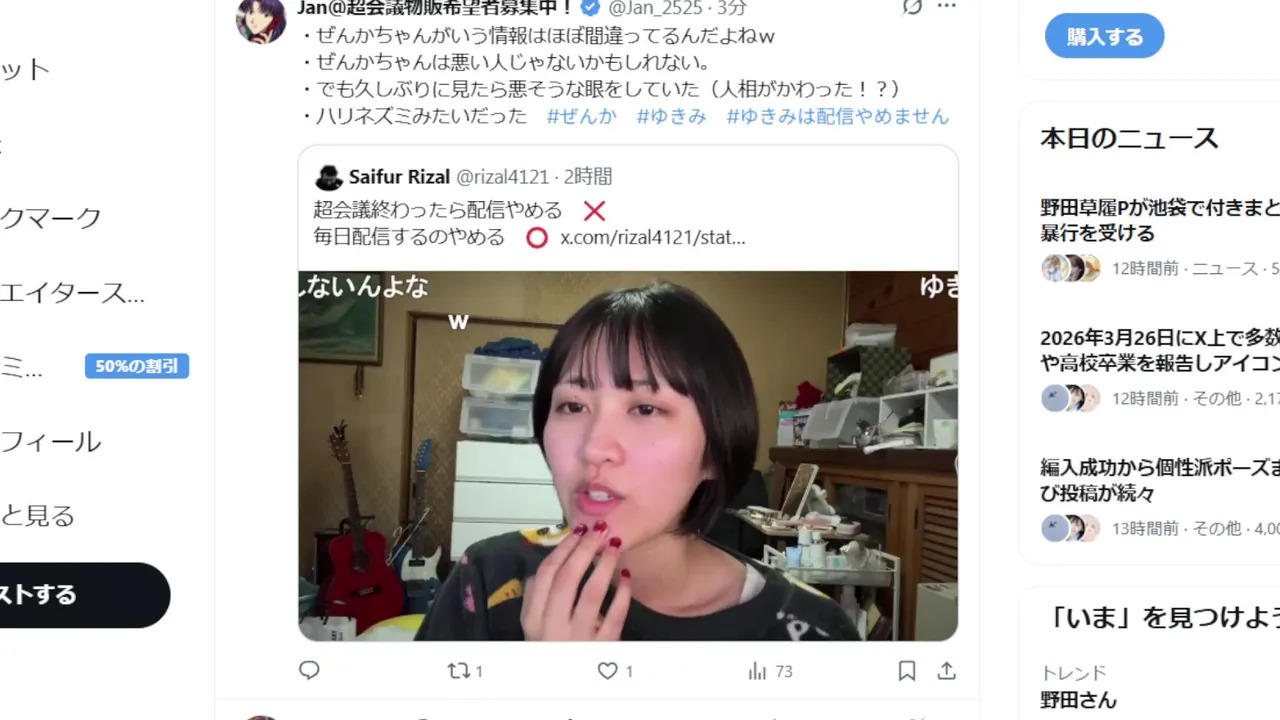Share Jan's post
The height and width of the screenshot is (720, 1280).
[x=946, y=671]
